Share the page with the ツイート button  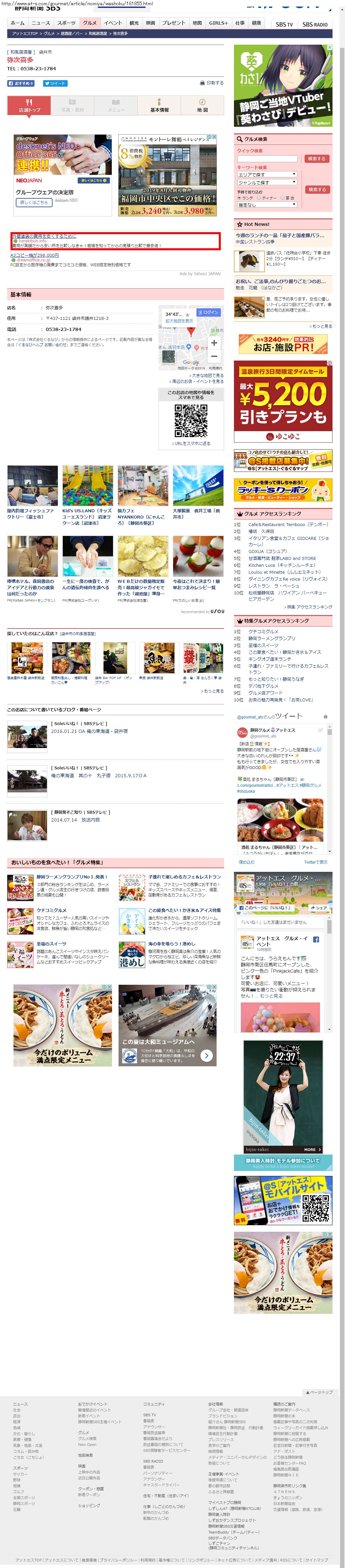55,83
